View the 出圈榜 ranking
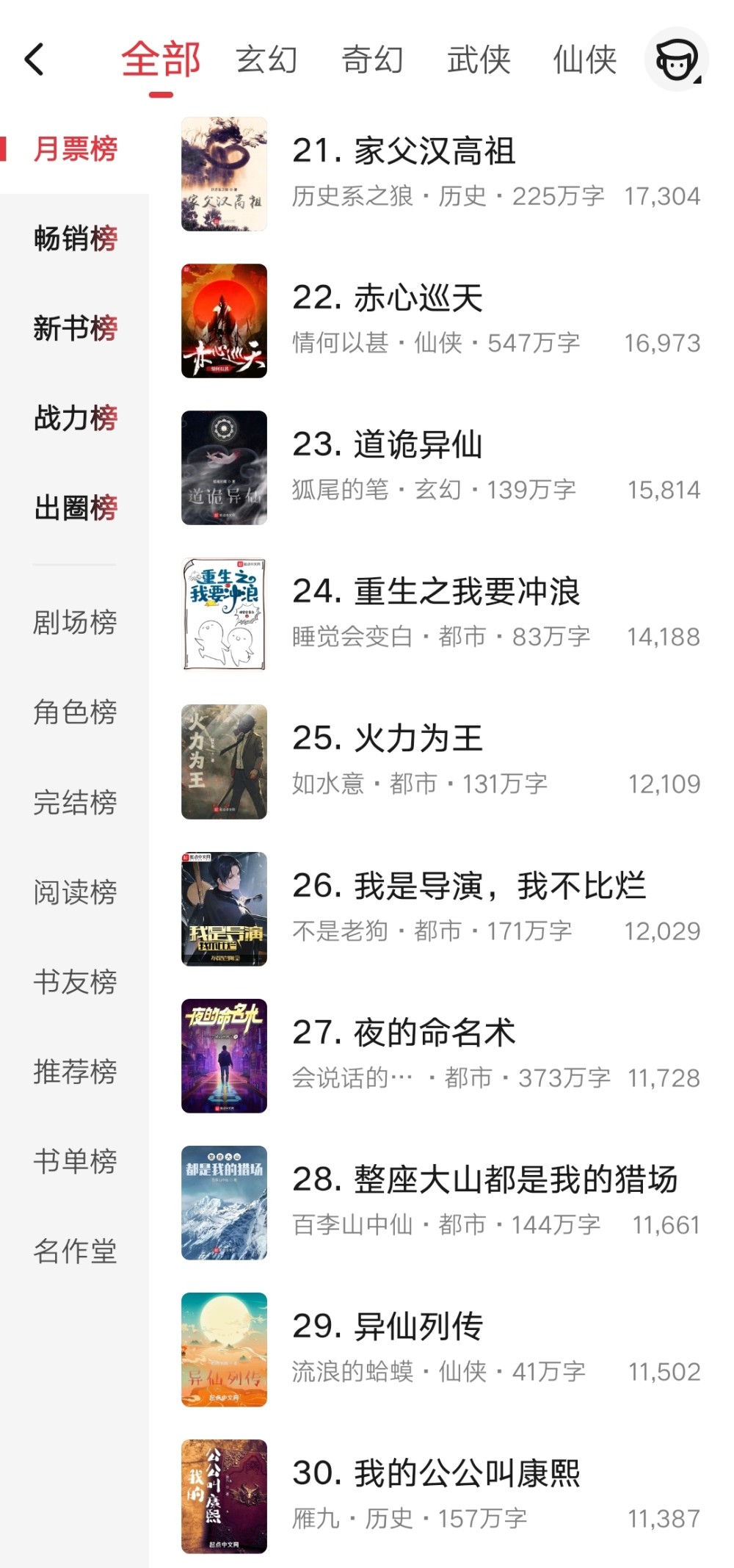 coord(75,507)
